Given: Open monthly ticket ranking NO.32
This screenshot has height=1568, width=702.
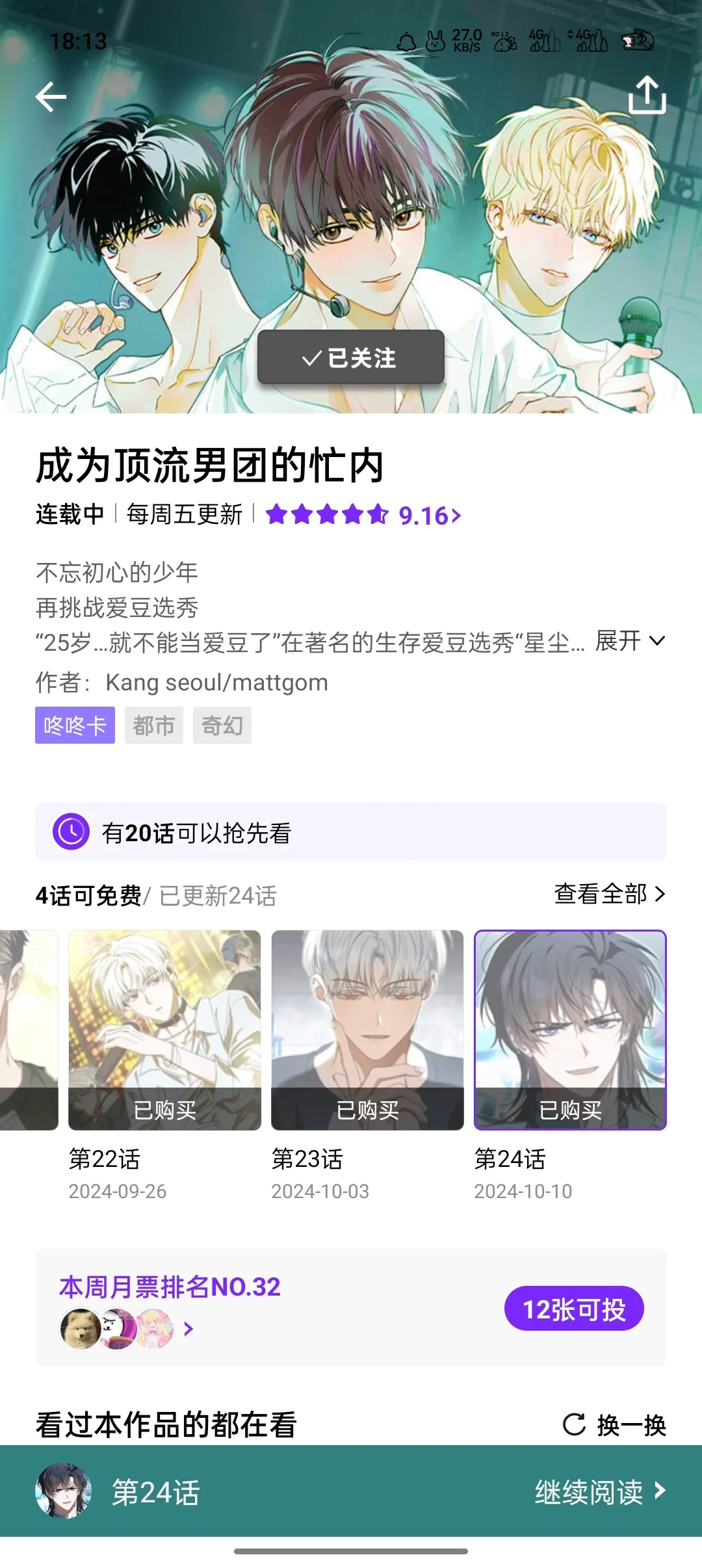Looking at the screenshot, I should (x=170, y=1287).
